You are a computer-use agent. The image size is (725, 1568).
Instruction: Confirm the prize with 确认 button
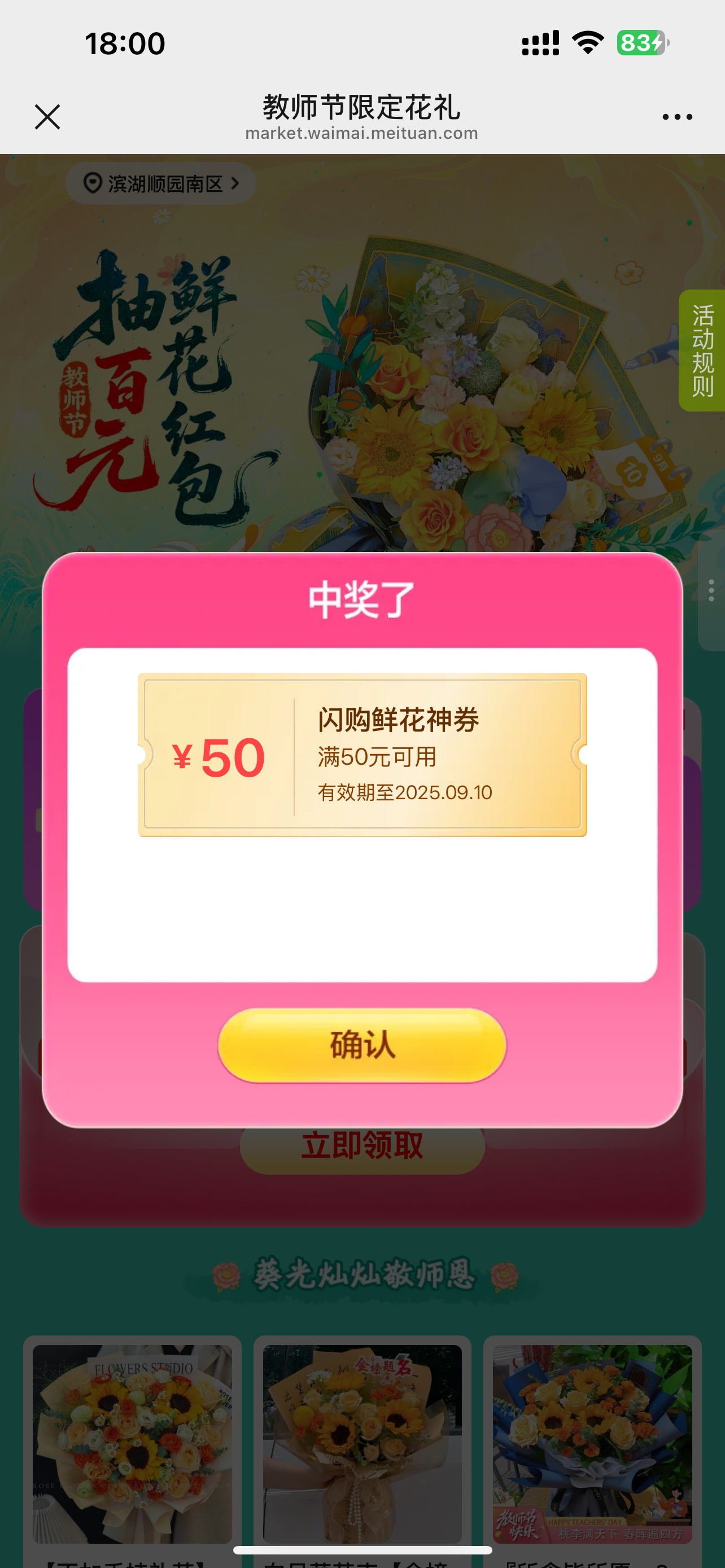click(362, 1045)
